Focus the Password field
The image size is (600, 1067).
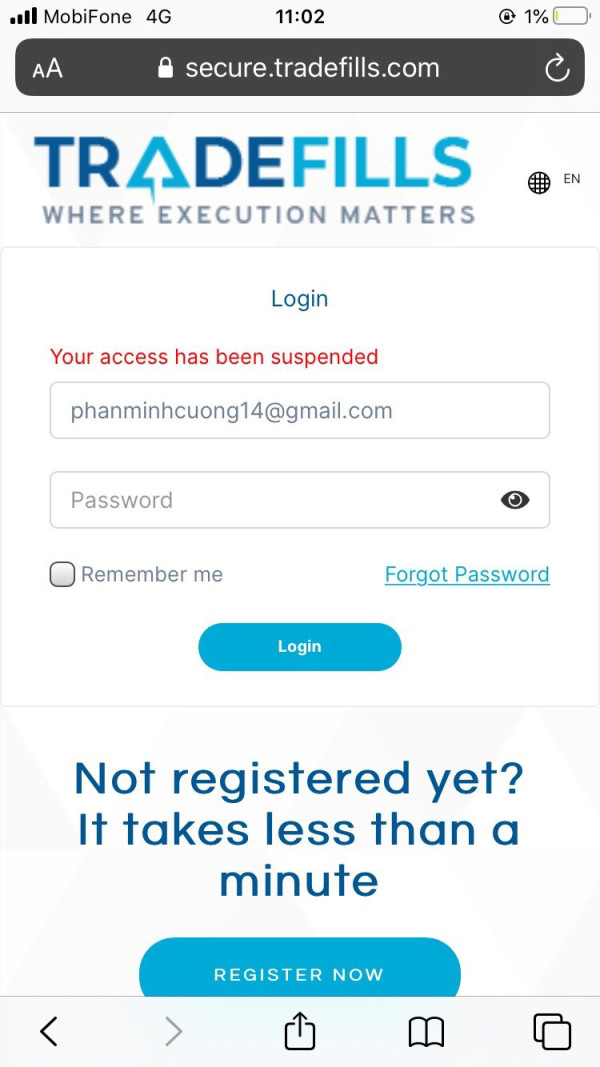click(299, 499)
